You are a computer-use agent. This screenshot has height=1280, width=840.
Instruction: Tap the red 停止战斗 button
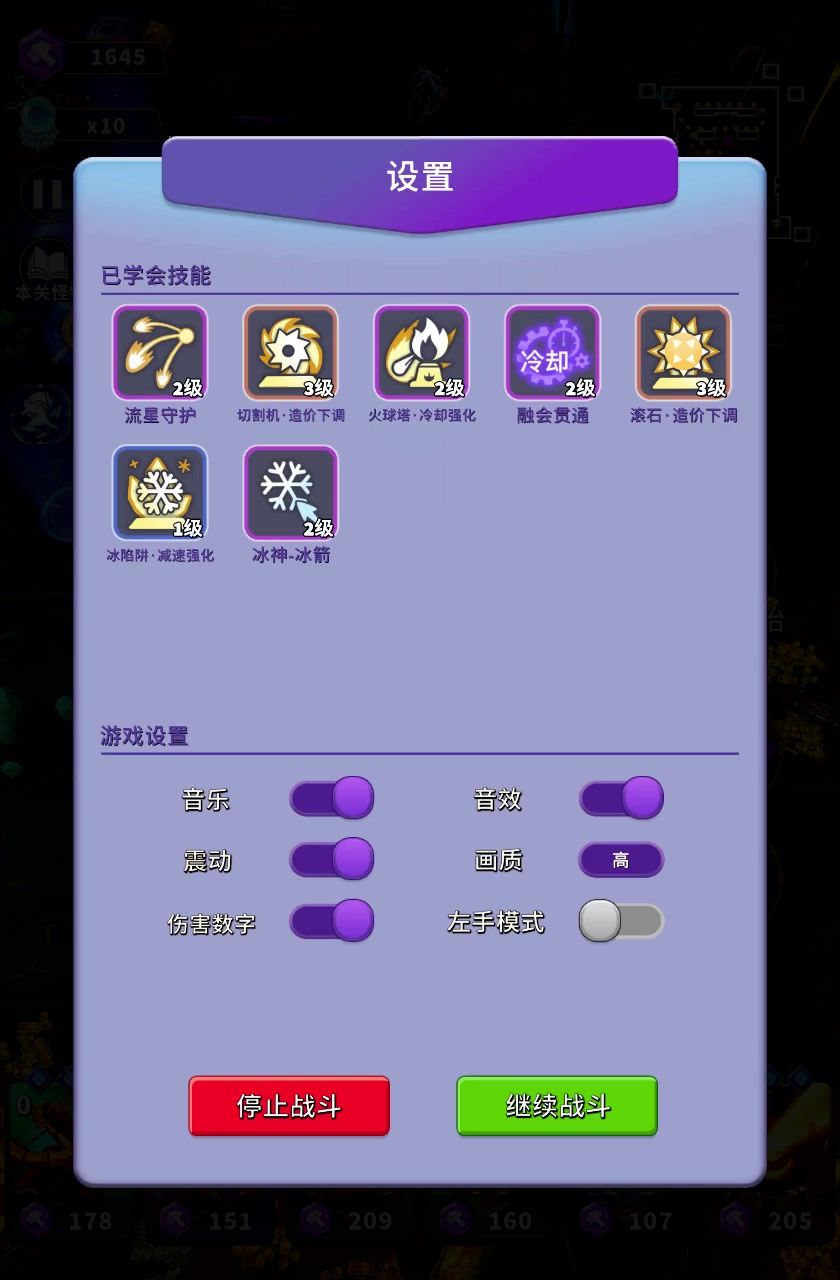coord(289,1106)
